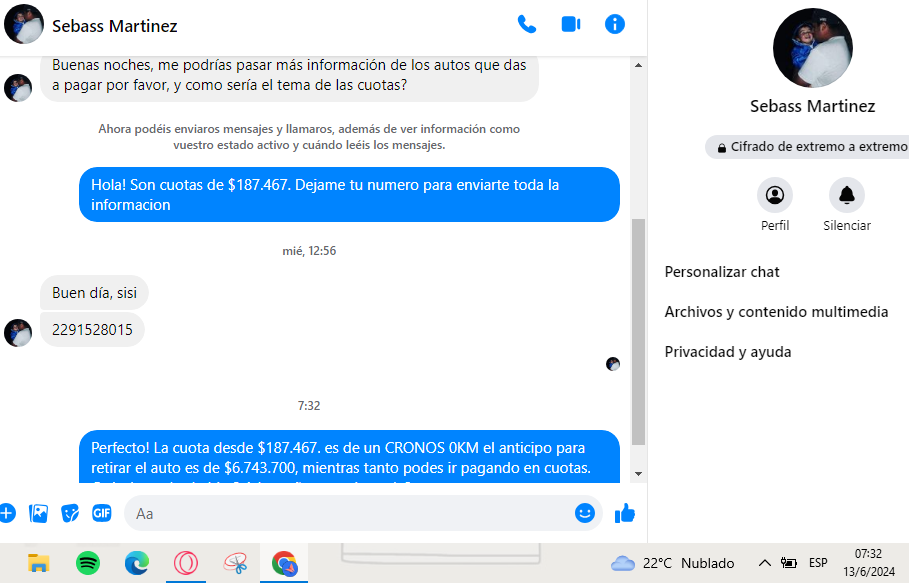Open File Explorer from the taskbar

tap(39, 563)
